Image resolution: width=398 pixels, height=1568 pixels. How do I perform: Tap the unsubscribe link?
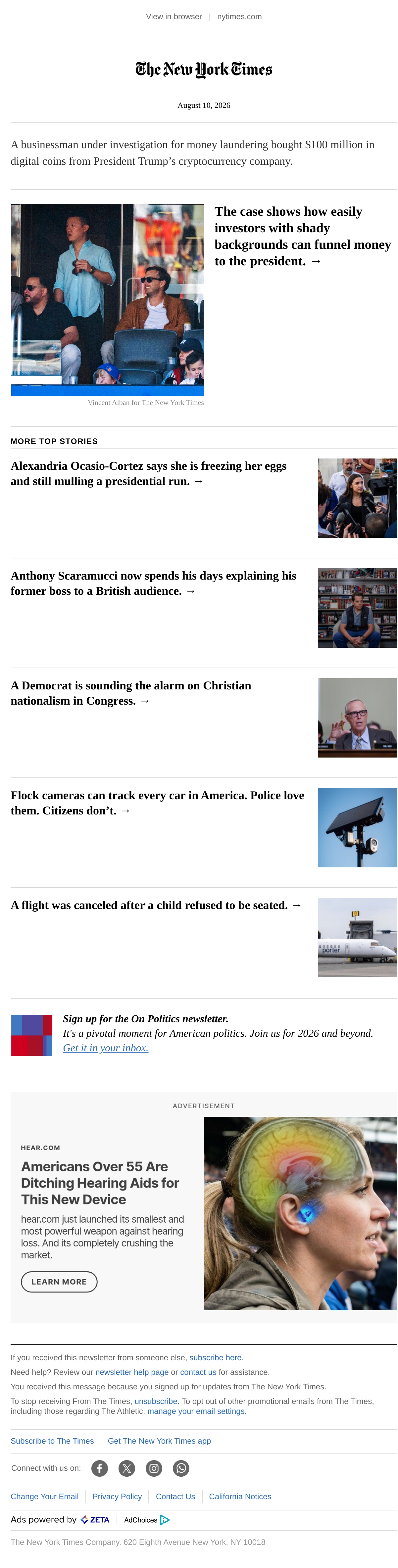point(156,1401)
